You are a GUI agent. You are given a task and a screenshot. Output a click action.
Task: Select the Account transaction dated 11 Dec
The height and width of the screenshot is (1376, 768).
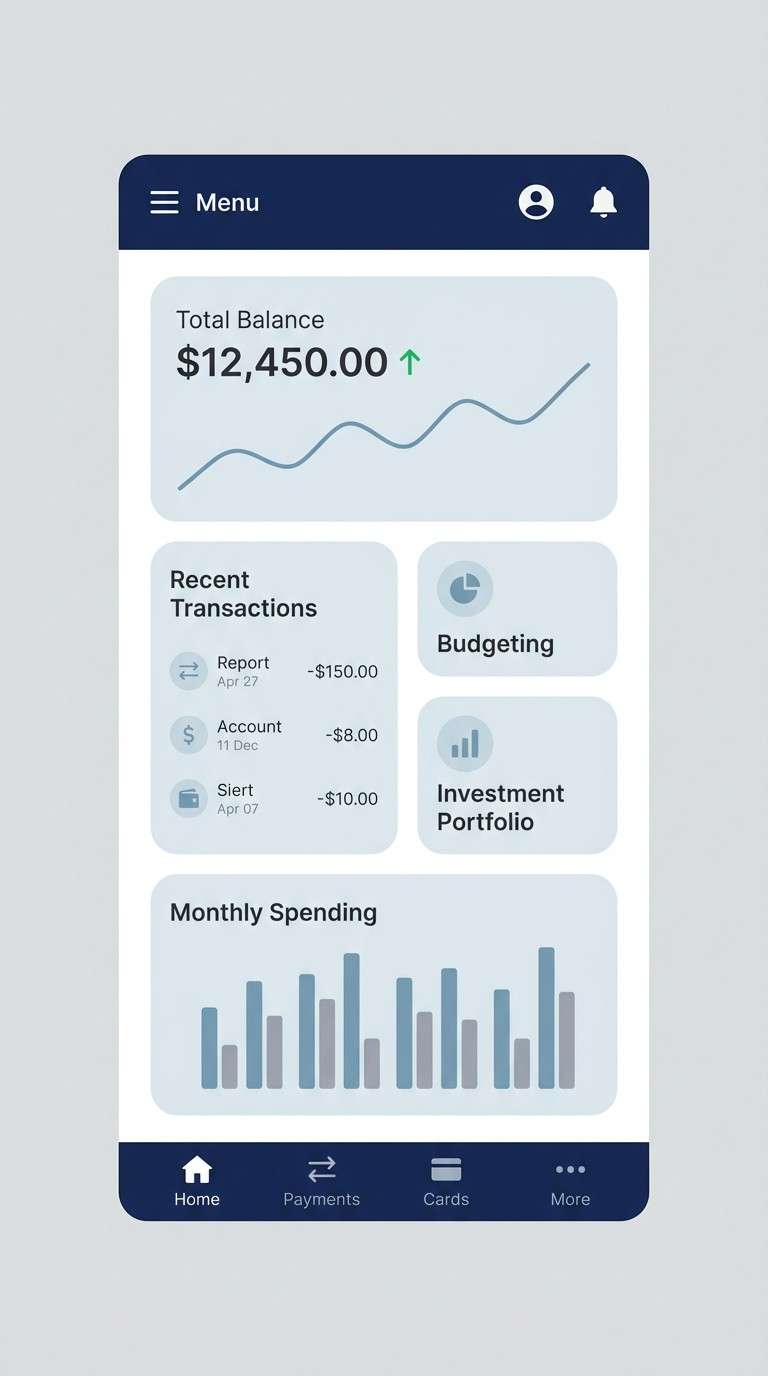pyautogui.click(x=274, y=735)
